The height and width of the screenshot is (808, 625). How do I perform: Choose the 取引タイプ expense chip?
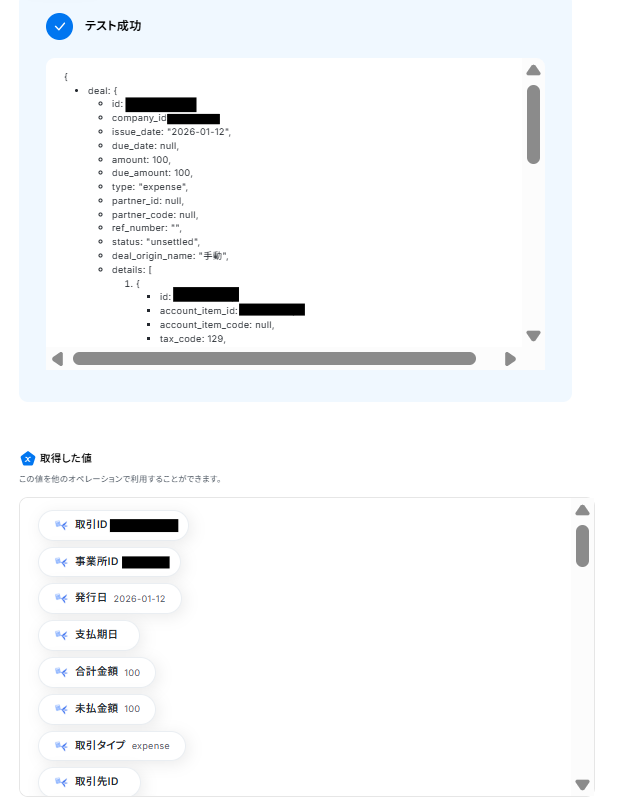point(112,746)
